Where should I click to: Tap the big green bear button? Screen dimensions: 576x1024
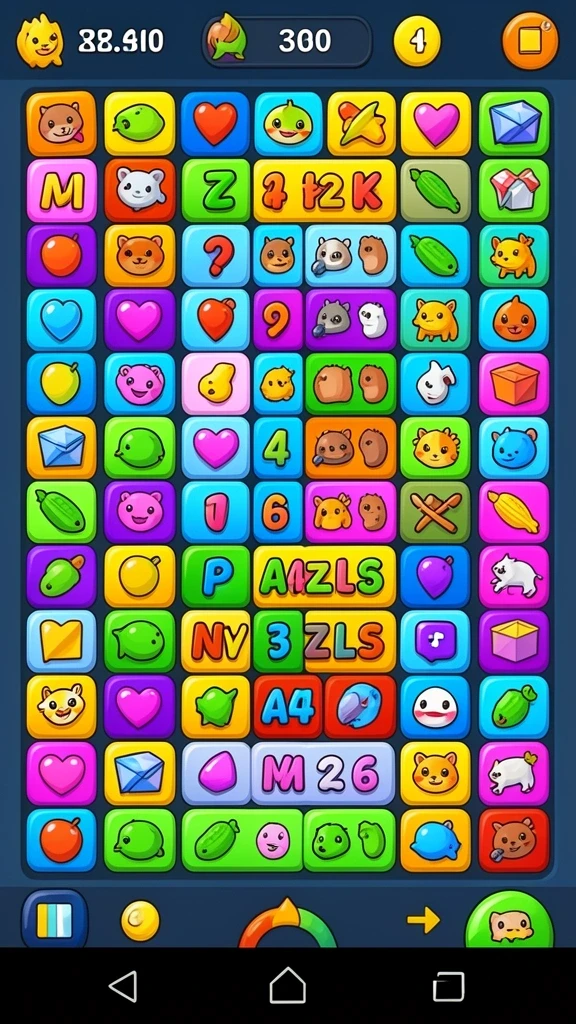(x=509, y=921)
